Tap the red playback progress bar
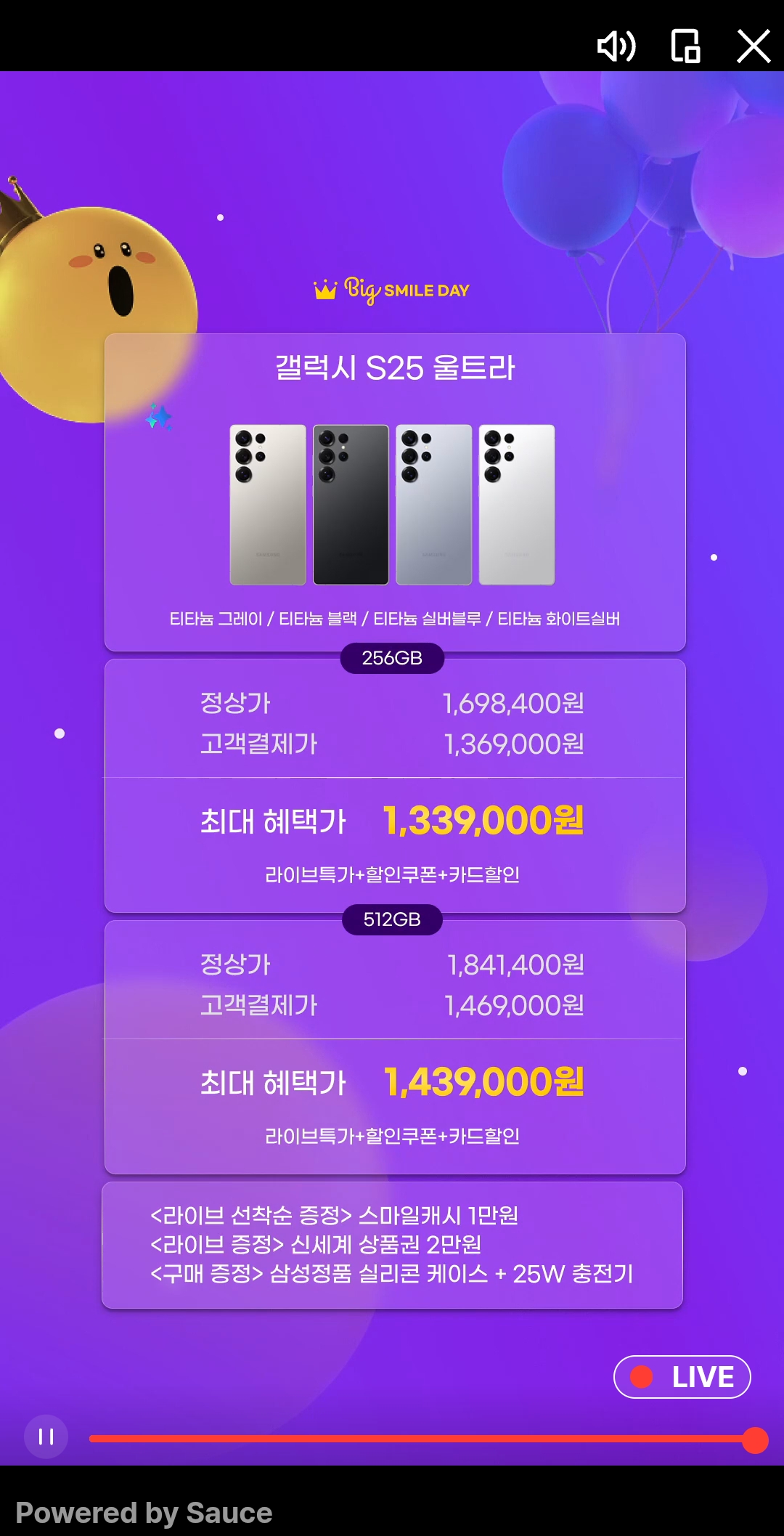The height and width of the screenshot is (1536, 784). pyautogui.click(x=414, y=1439)
